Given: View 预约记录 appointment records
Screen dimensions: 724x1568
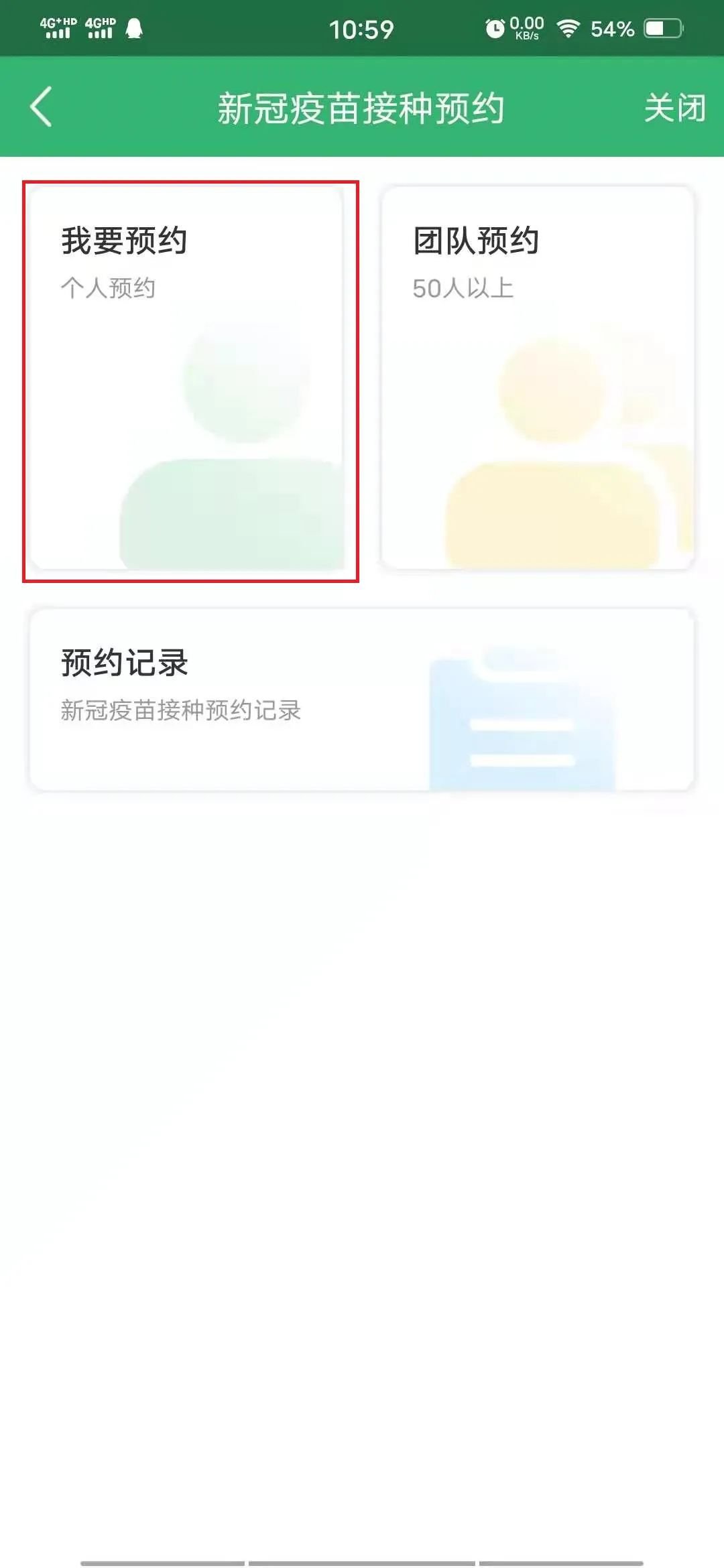Looking at the screenshot, I should [361, 700].
